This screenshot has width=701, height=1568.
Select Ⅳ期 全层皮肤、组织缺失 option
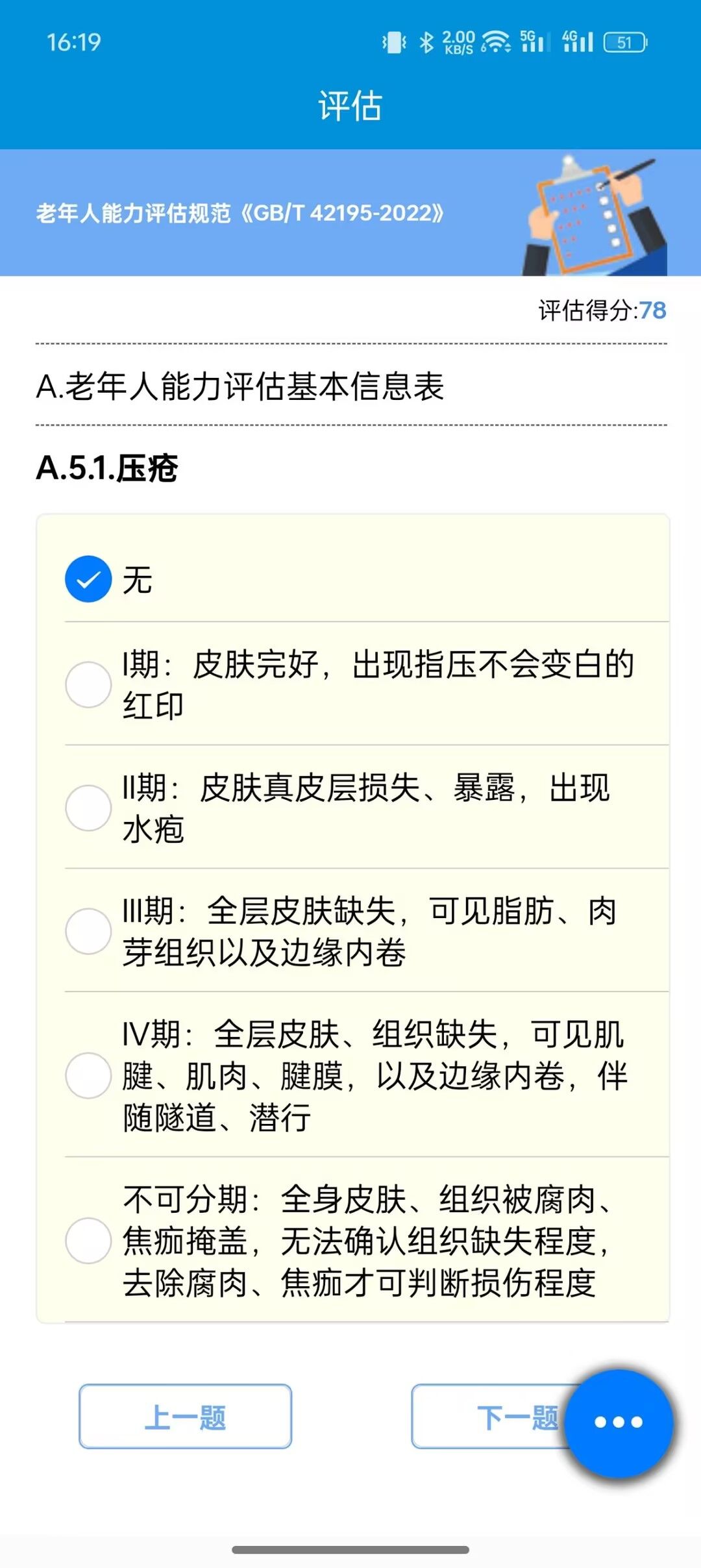coord(88,1075)
